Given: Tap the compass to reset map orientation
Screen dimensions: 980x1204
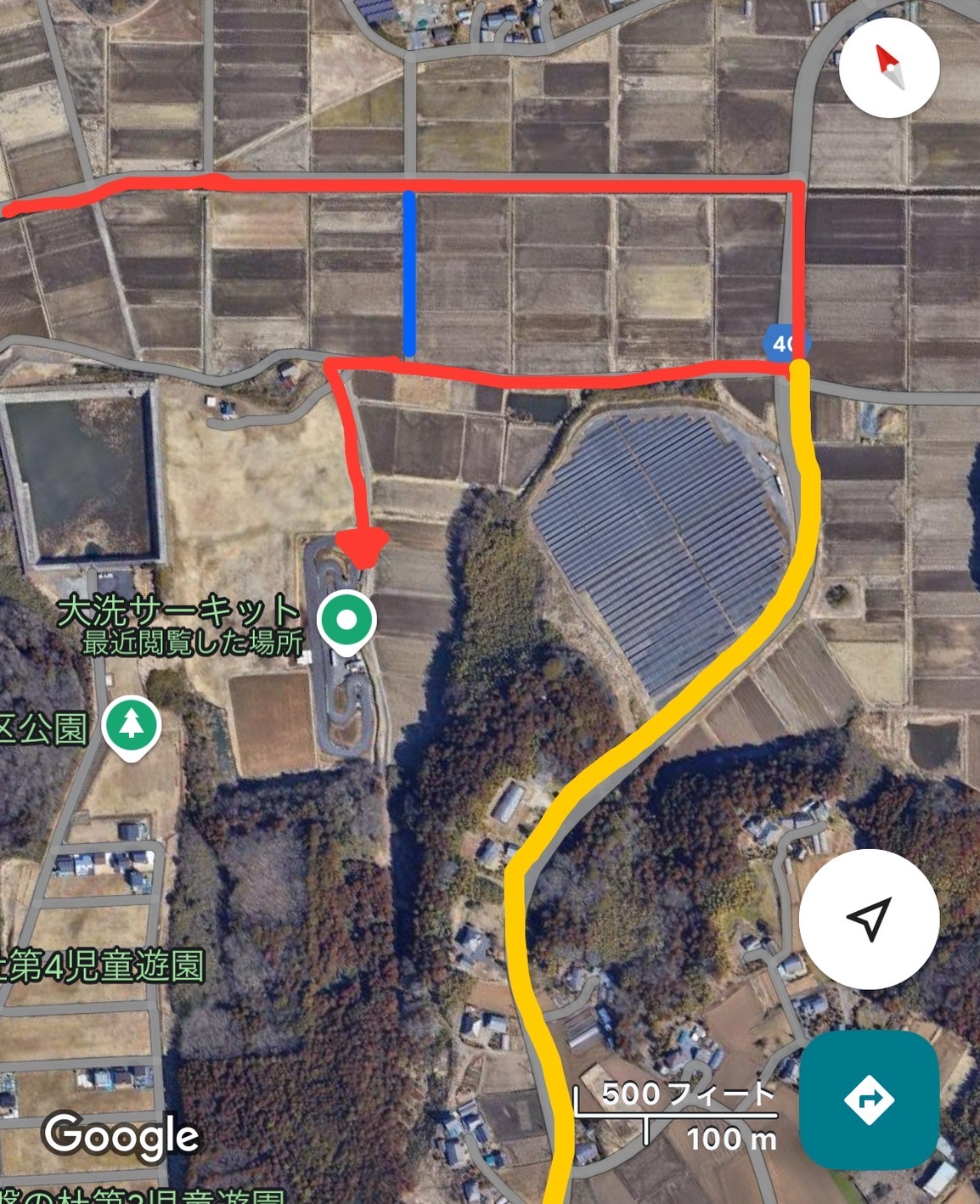Looking at the screenshot, I should 889,67.
